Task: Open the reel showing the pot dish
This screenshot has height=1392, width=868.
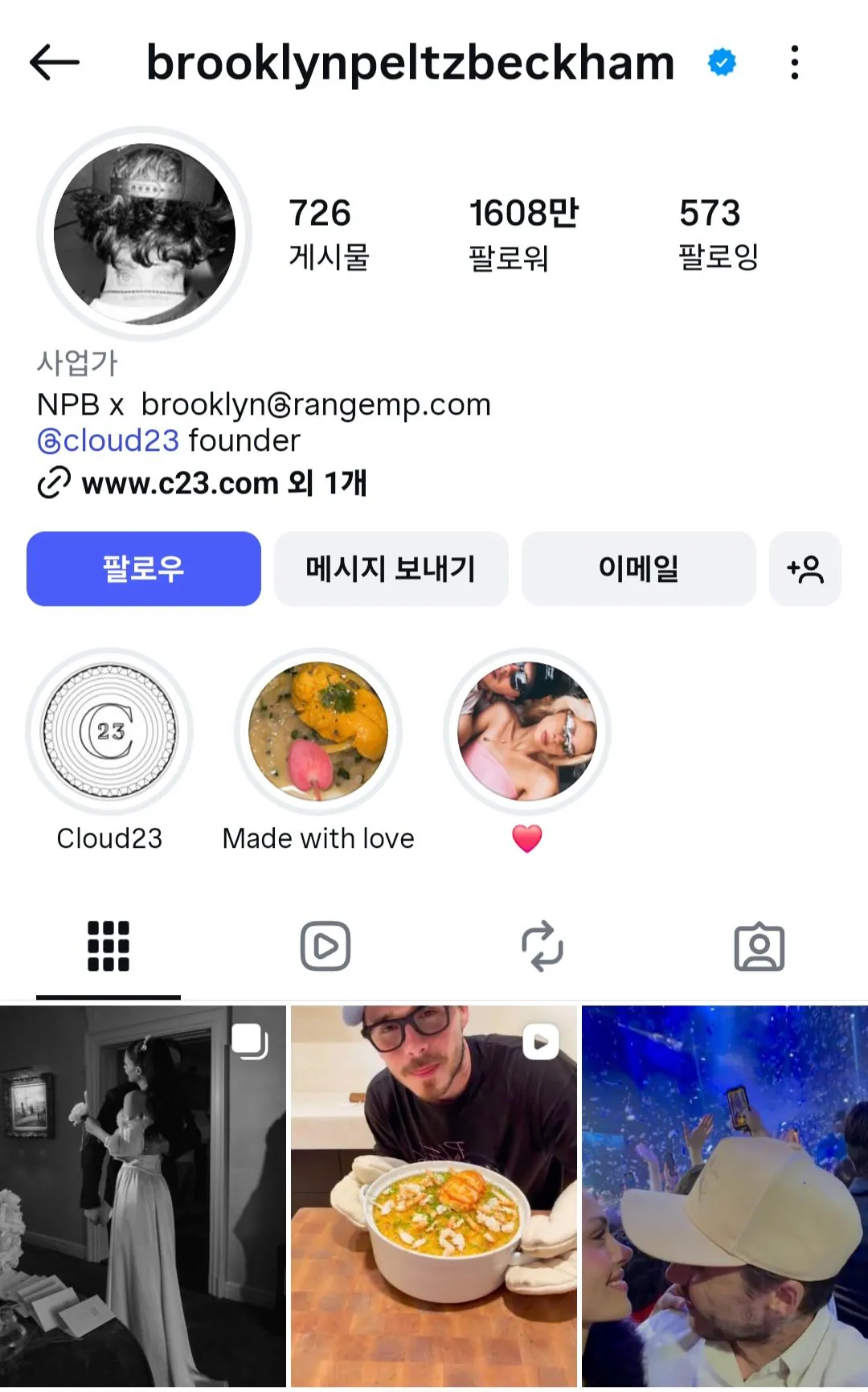Action: click(x=434, y=1196)
